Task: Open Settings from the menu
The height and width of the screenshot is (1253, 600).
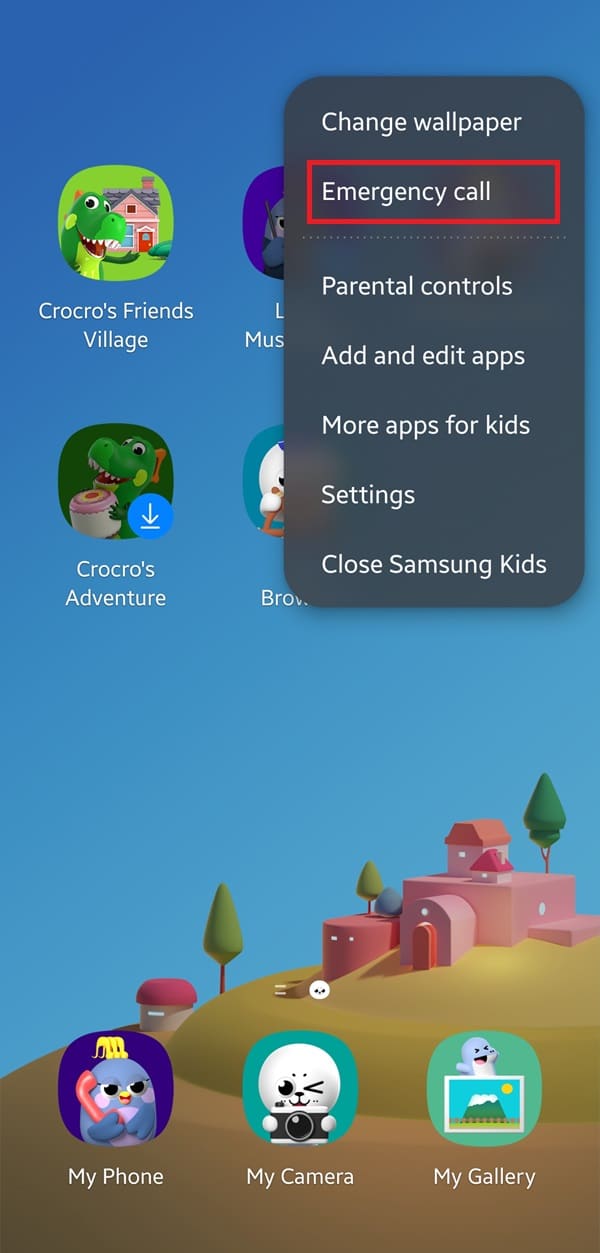Action: (x=368, y=495)
